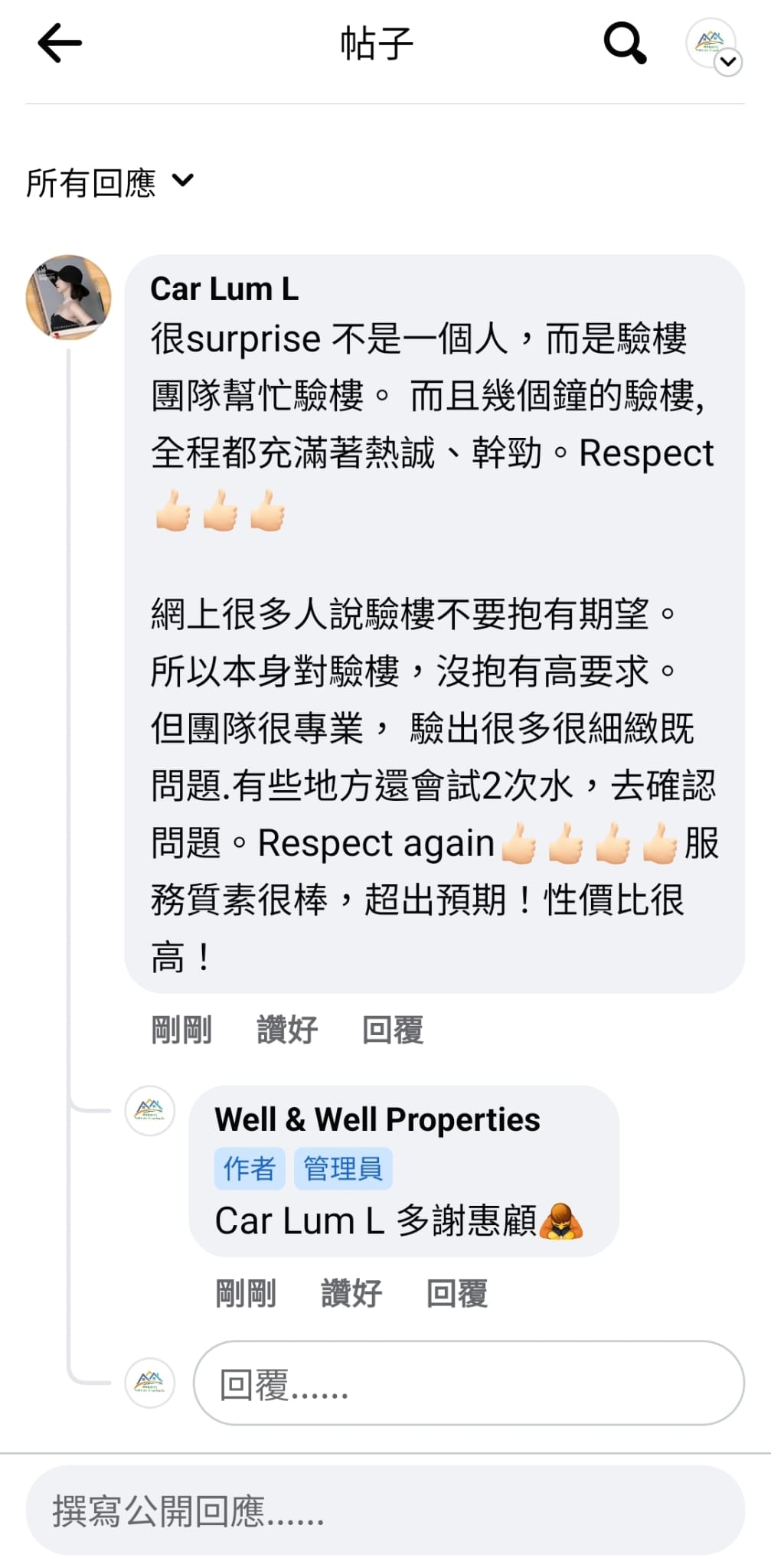Open the tagged Car Lum L mention in the reply

(x=299, y=1220)
